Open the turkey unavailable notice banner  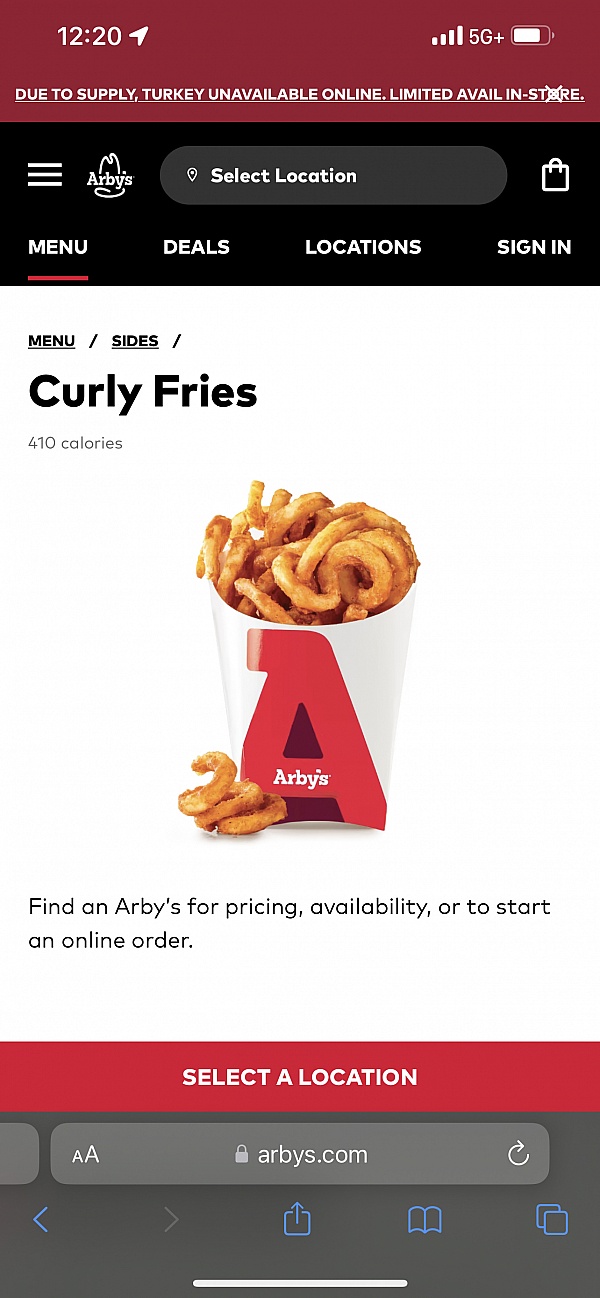pos(300,94)
